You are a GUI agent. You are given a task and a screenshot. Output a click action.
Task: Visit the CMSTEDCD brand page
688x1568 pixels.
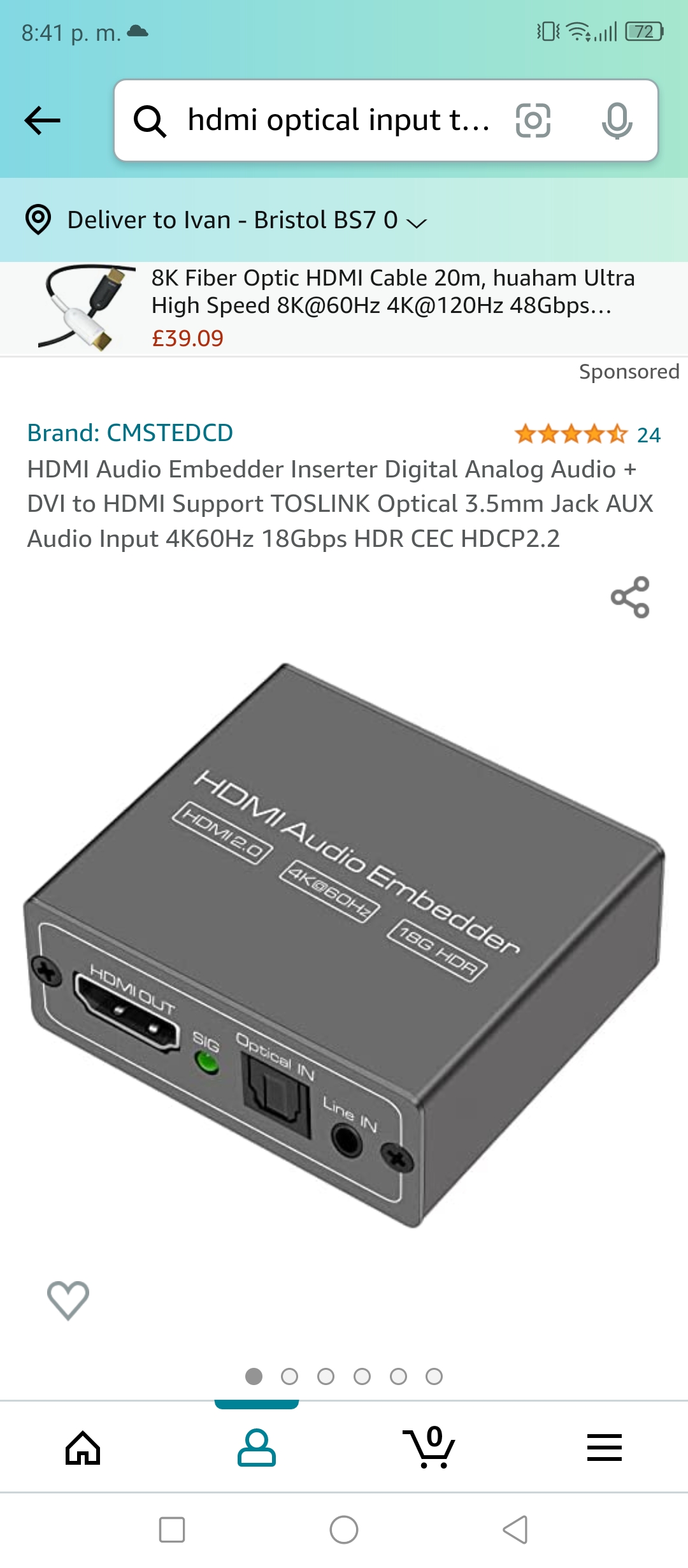click(x=130, y=433)
